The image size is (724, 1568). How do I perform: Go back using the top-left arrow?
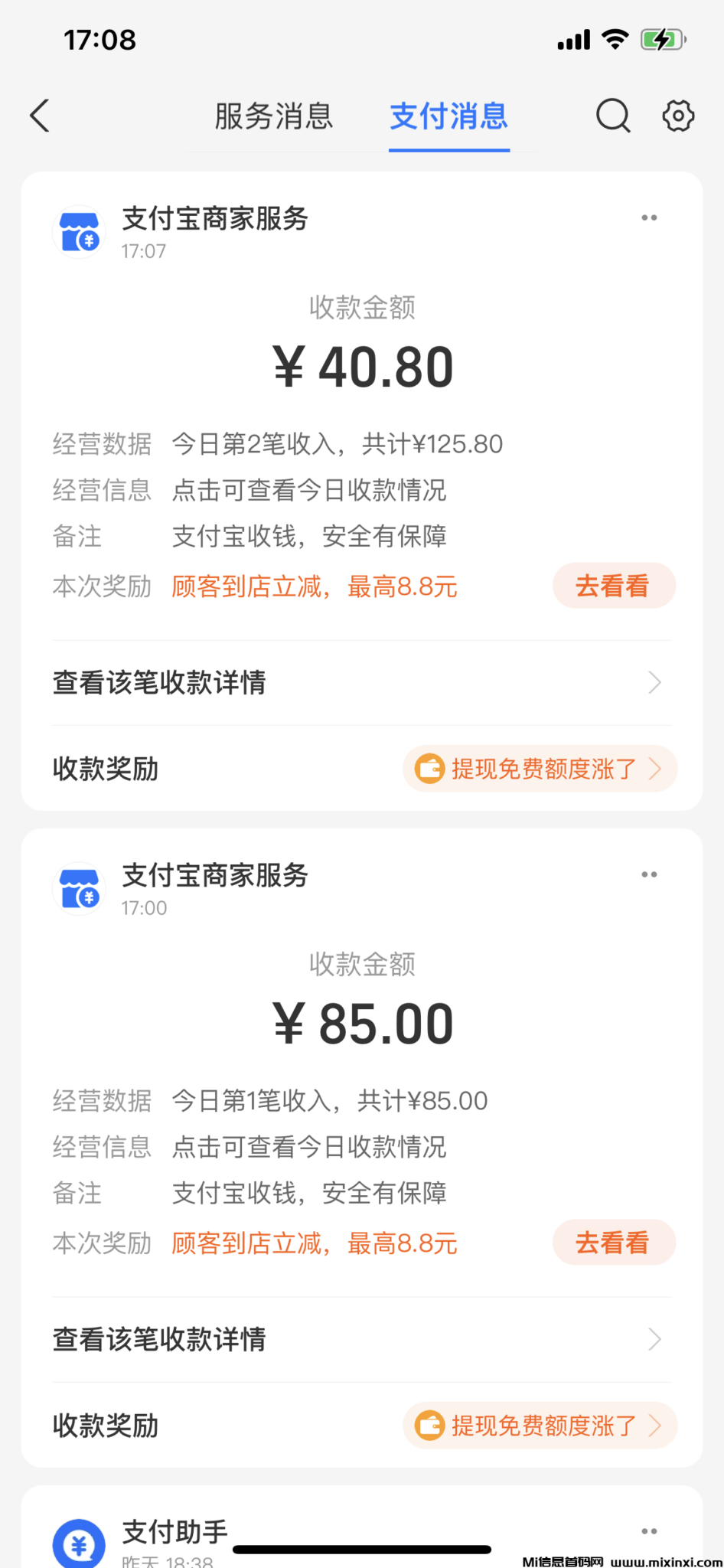pos(40,116)
